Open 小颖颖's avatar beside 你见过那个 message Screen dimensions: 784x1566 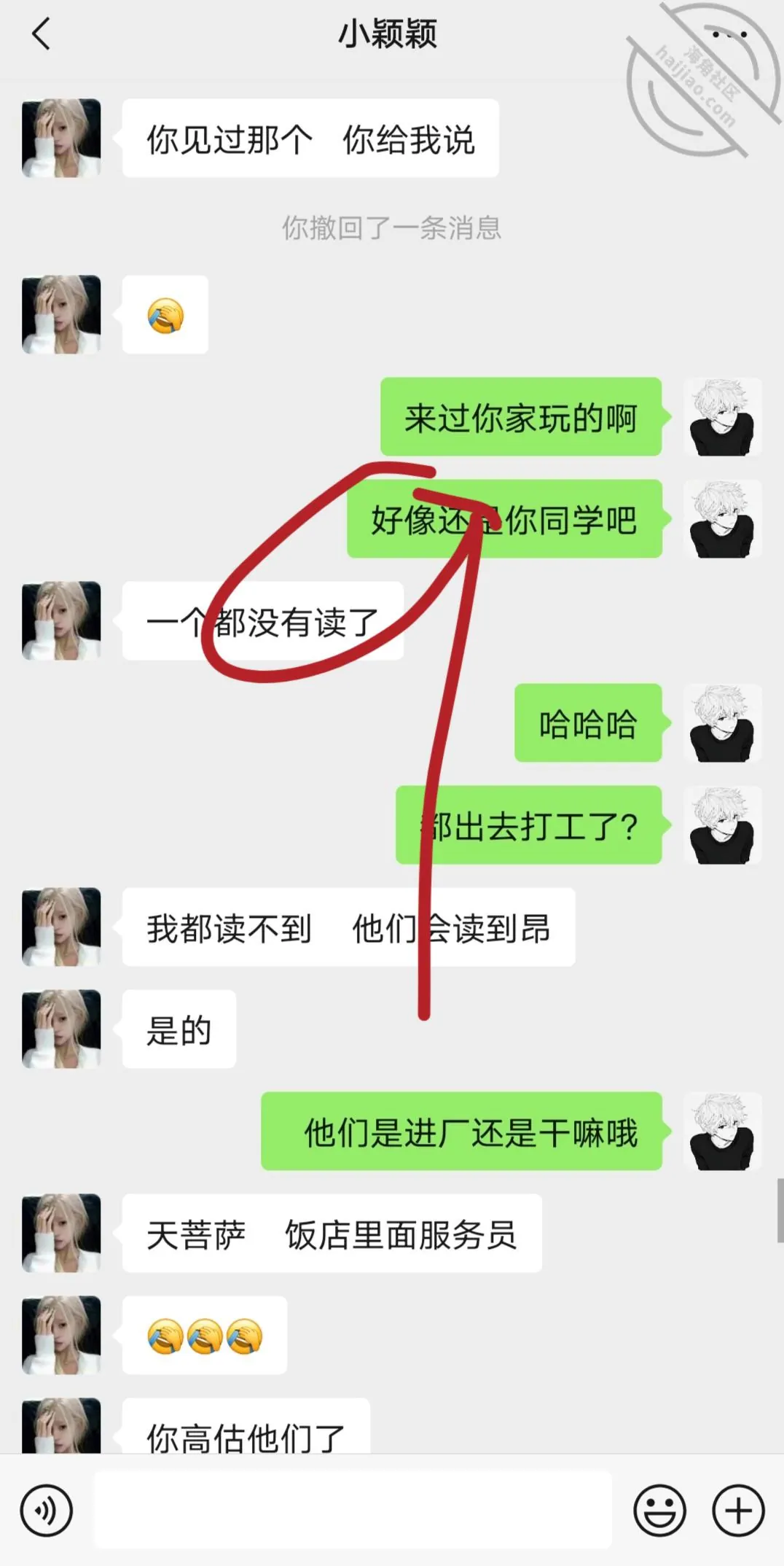61,138
